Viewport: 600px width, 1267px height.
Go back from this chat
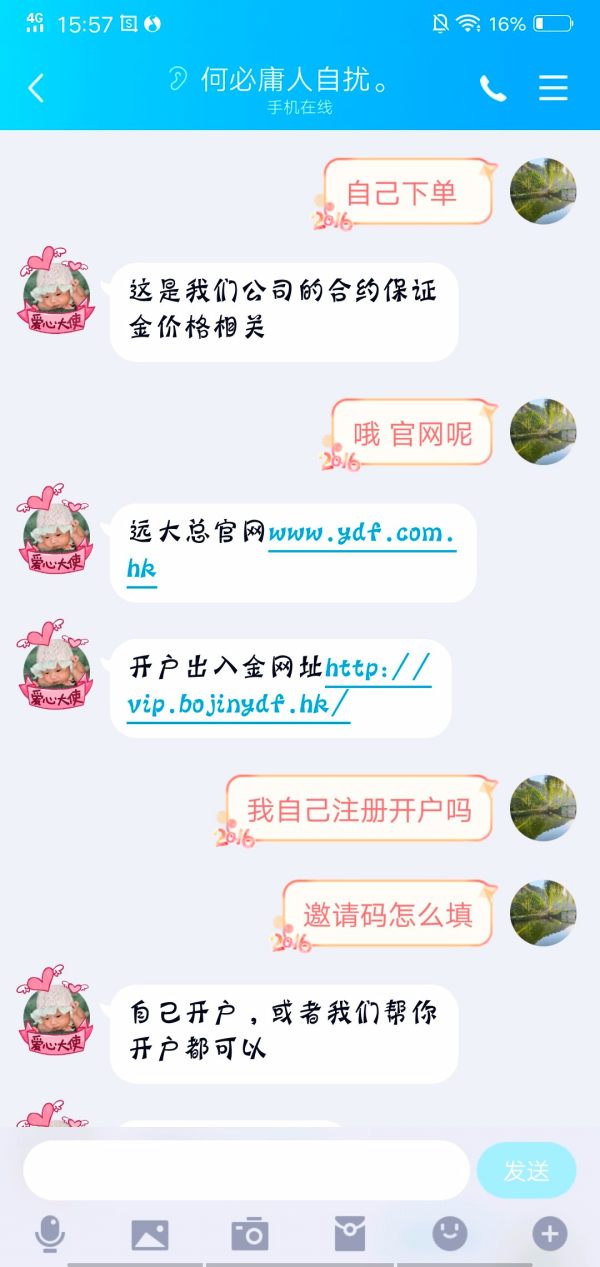[x=36, y=88]
